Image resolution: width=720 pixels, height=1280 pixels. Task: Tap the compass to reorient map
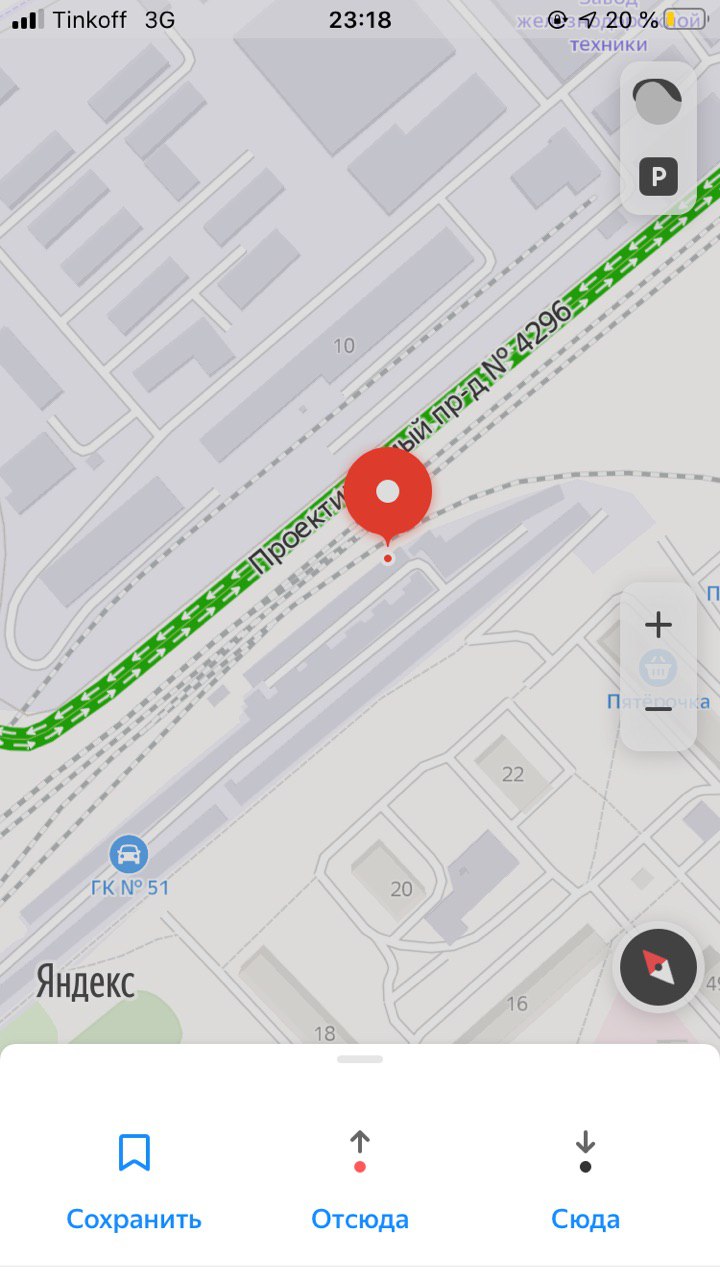(658, 967)
